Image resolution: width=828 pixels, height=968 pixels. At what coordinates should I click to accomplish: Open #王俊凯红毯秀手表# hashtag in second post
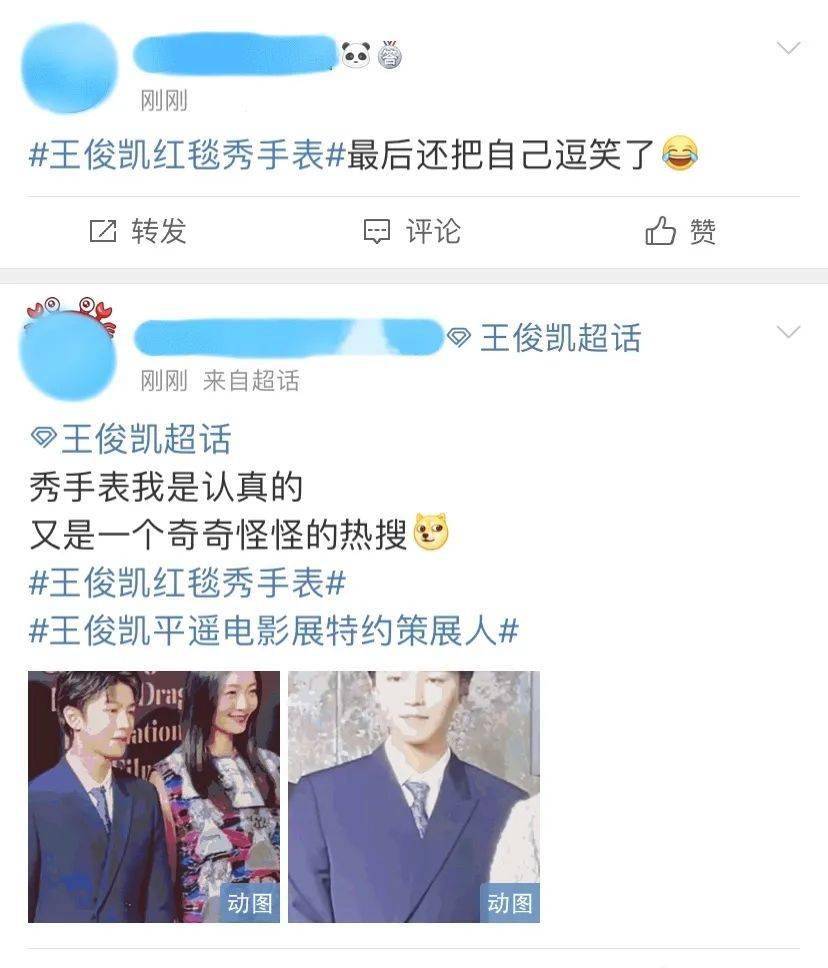pos(187,583)
